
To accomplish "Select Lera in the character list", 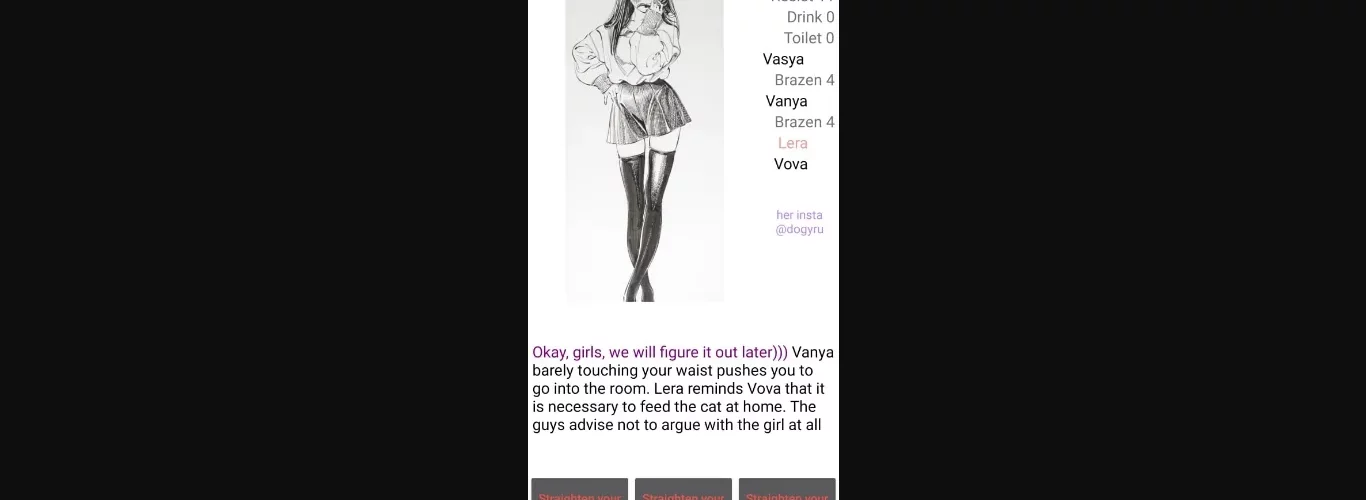I will coord(792,143).
